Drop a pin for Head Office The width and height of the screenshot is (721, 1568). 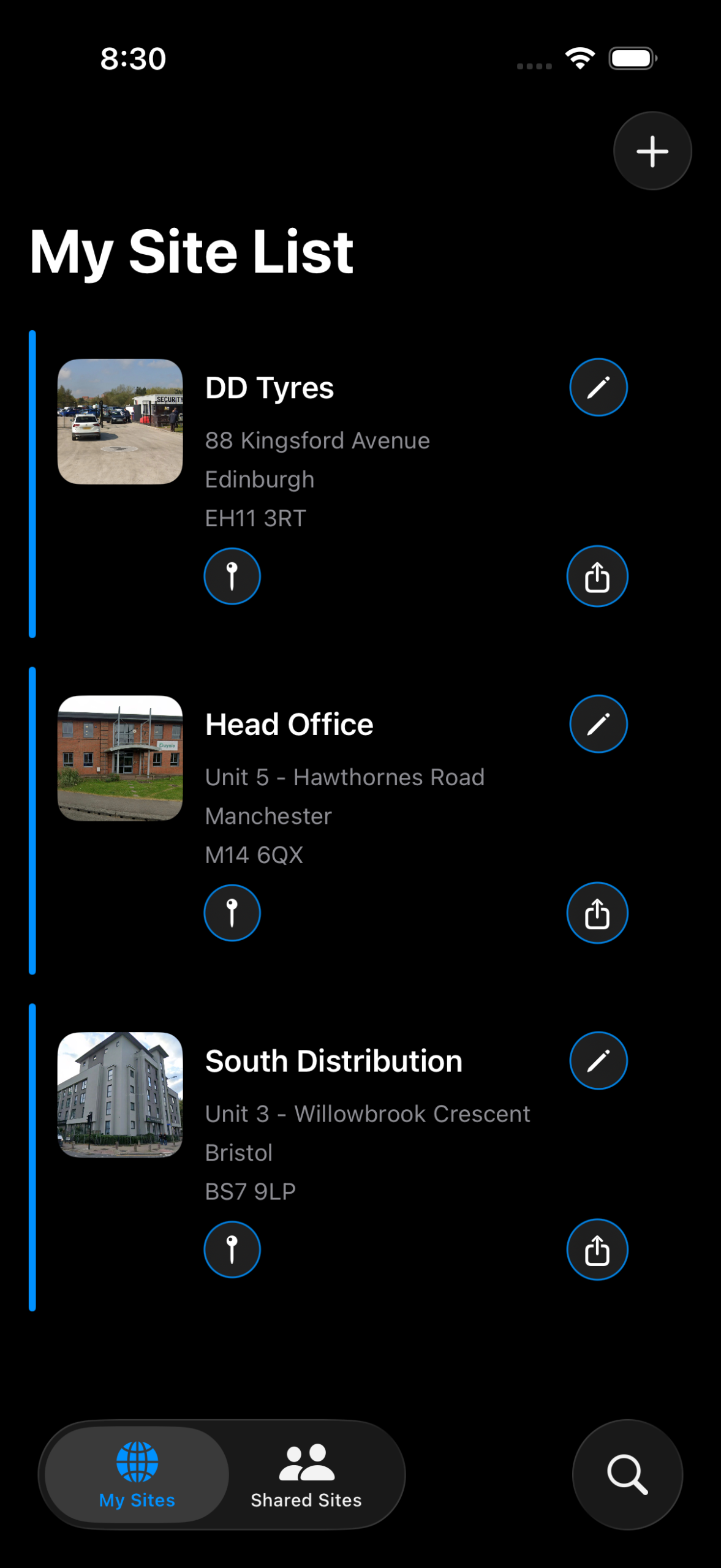232,912
